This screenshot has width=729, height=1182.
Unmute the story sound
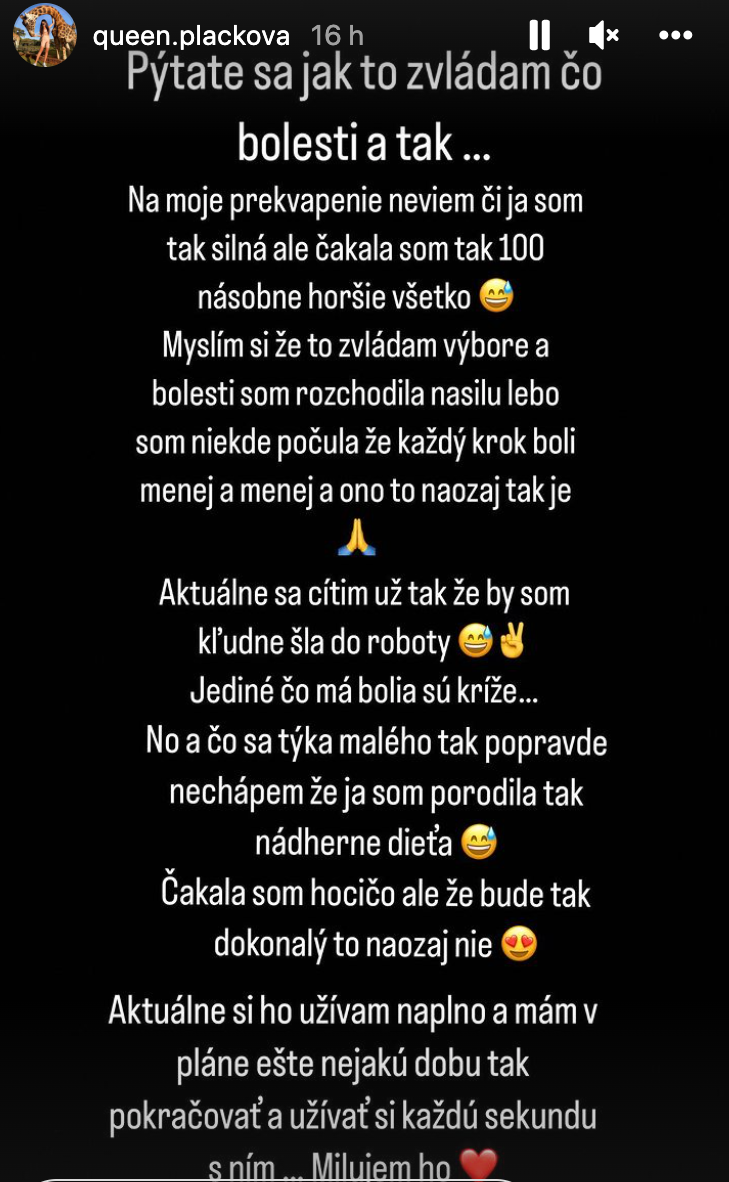click(x=603, y=36)
